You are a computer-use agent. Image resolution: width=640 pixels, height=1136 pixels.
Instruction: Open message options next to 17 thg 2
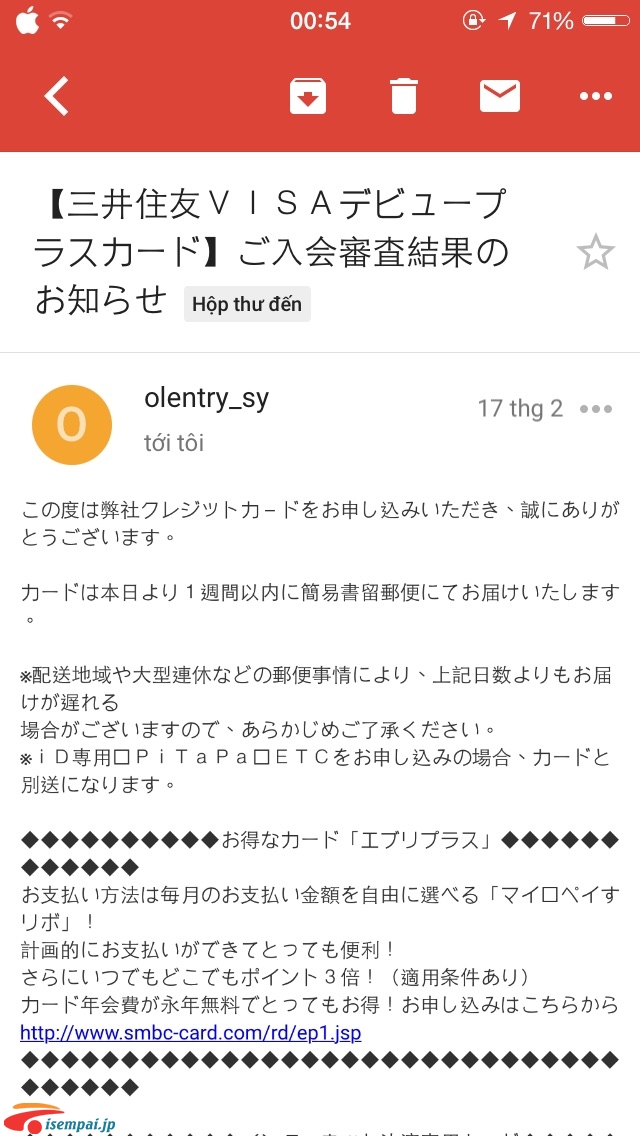tap(596, 409)
